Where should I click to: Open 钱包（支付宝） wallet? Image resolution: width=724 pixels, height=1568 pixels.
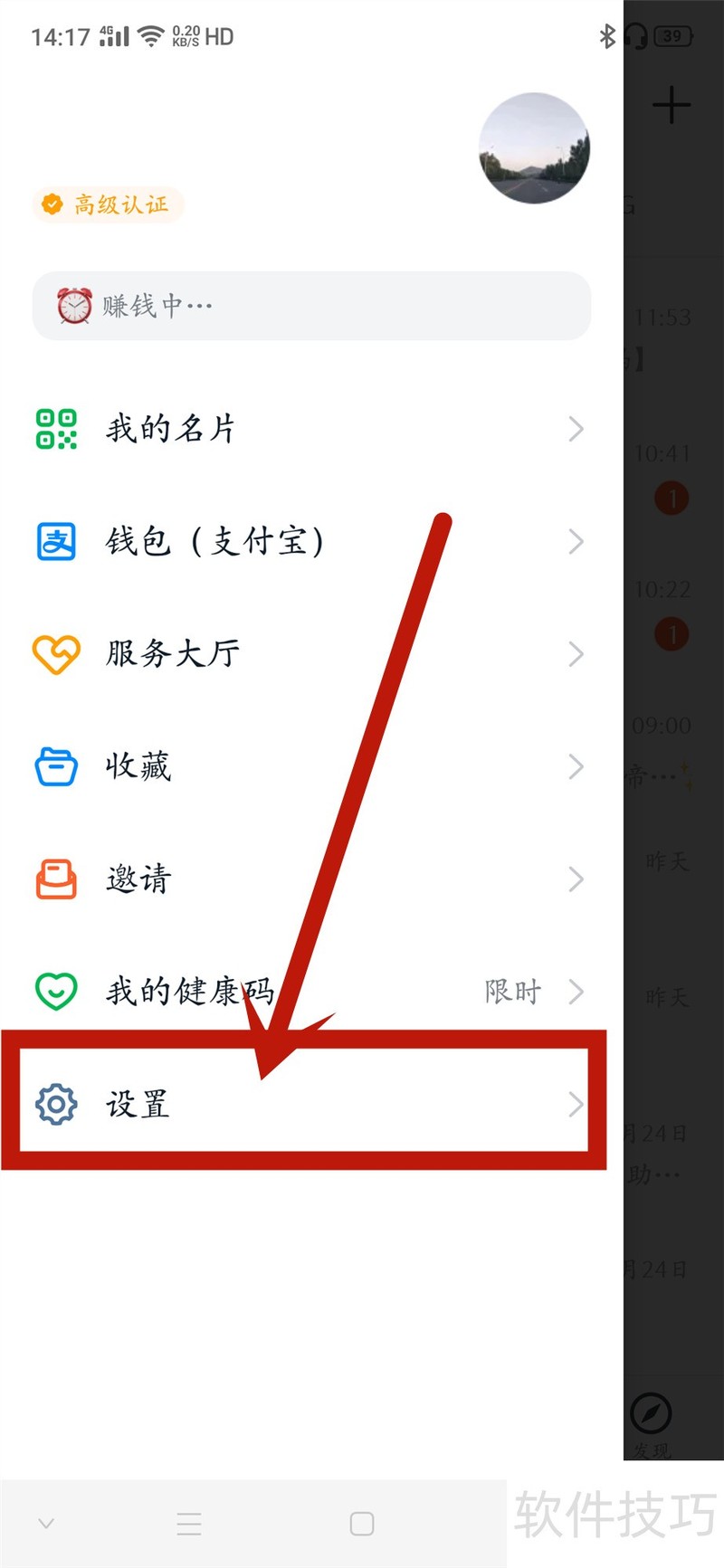[x=308, y=541]
